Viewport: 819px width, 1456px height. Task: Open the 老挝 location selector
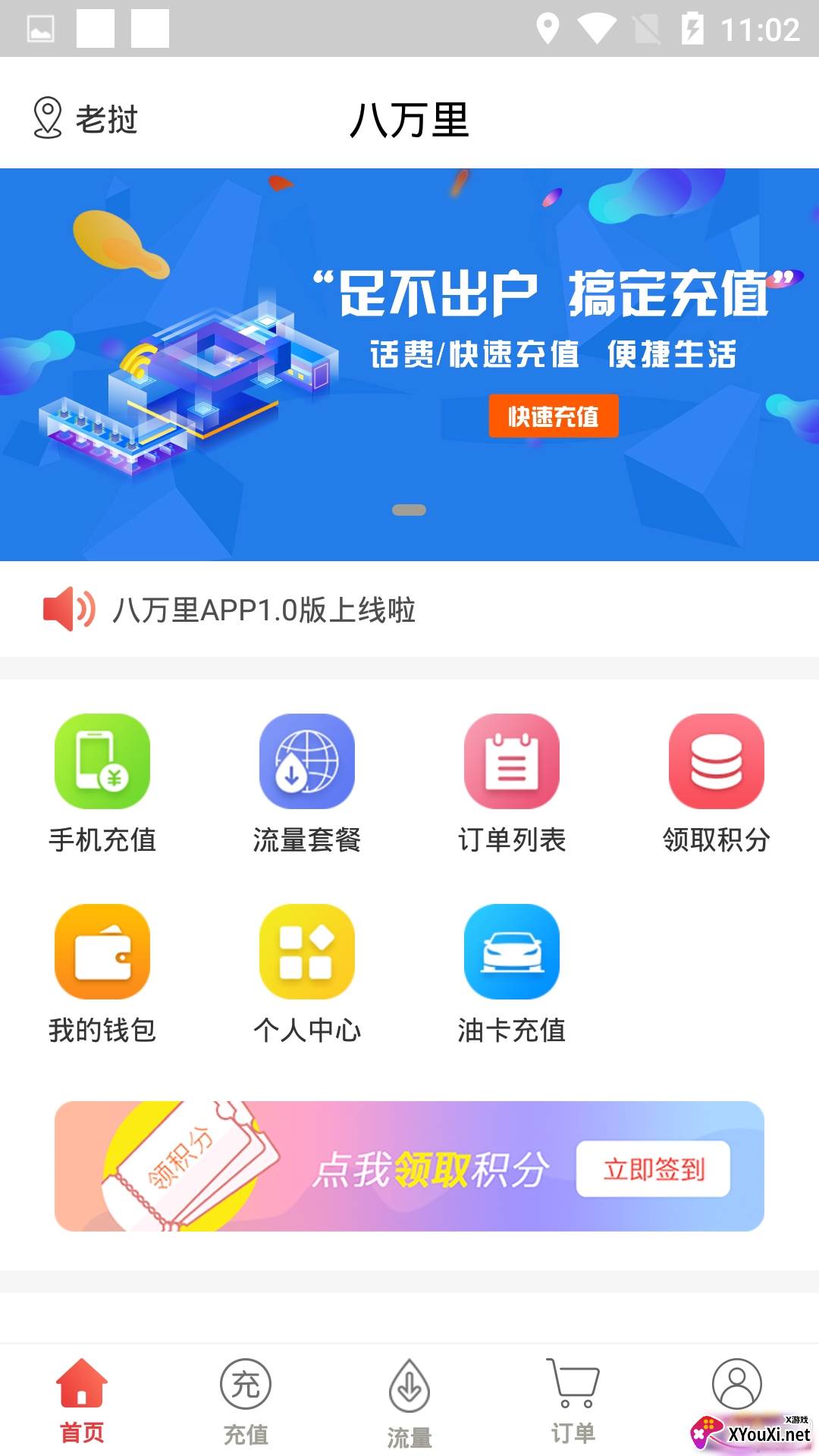pos(85,118)
